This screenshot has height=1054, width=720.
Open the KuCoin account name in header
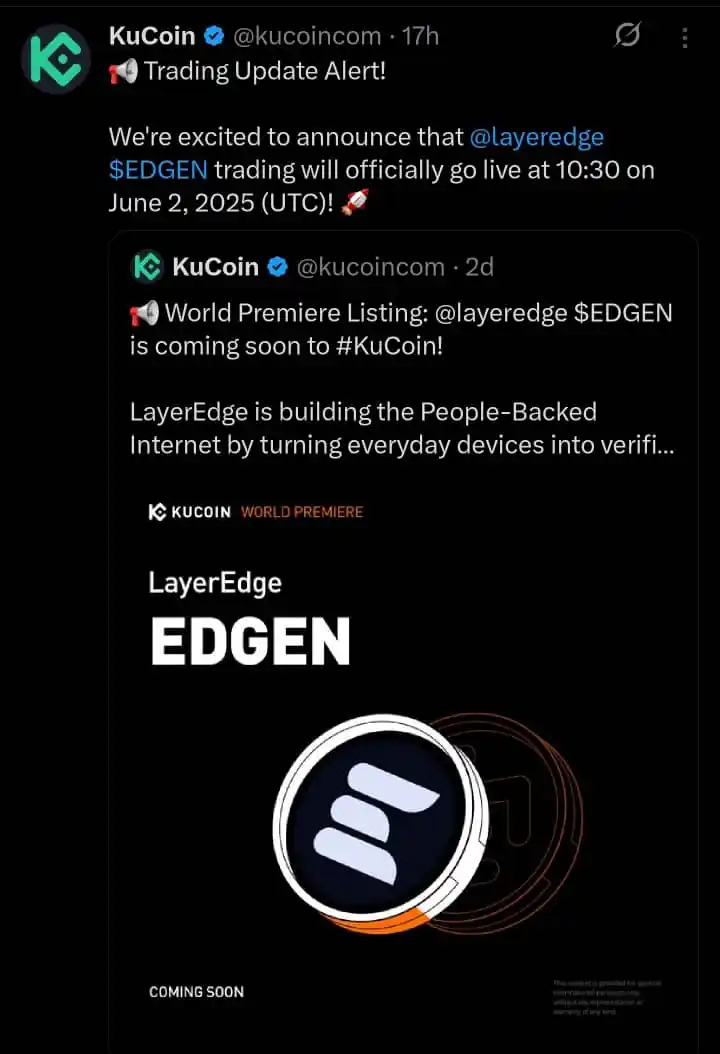coord(152,37)
